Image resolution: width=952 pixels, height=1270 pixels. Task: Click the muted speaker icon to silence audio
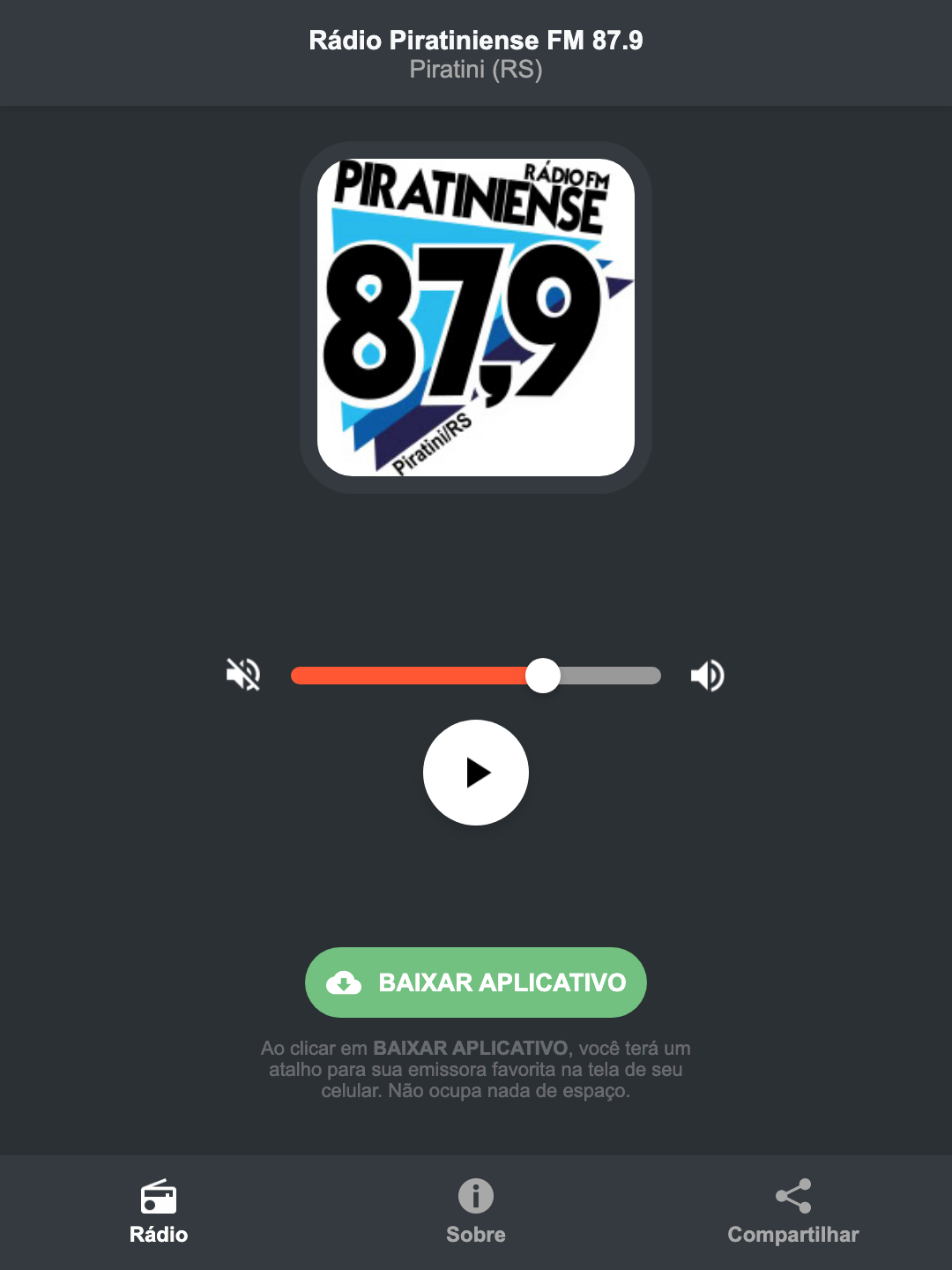[x=242, y=675]
